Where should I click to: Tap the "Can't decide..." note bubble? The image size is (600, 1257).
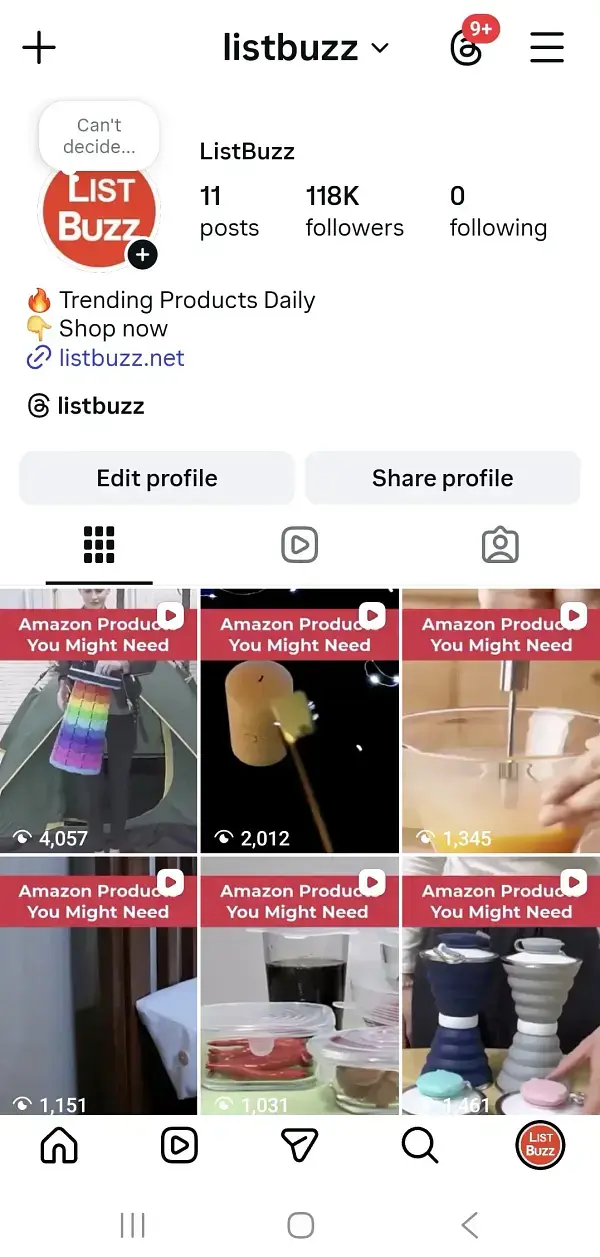99,136
